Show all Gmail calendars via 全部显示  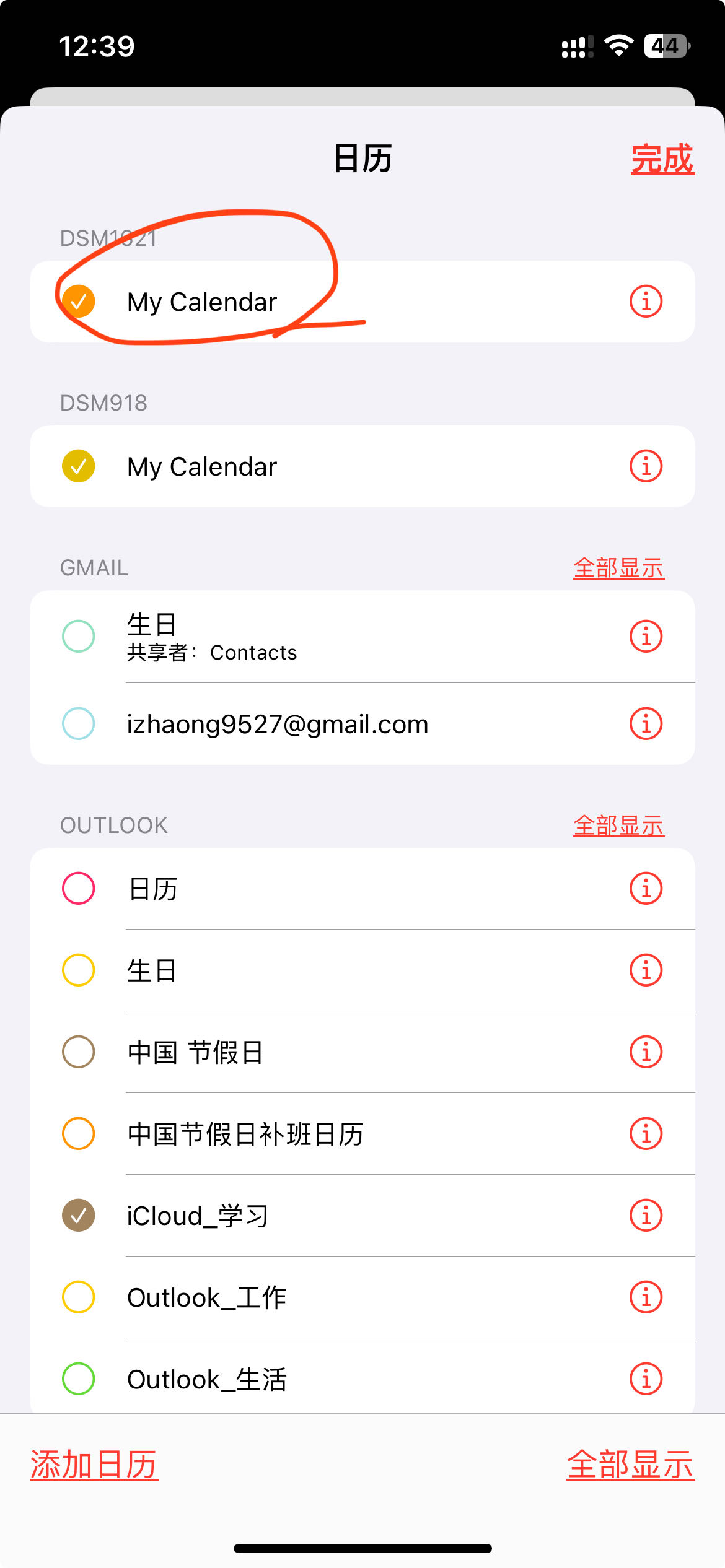(618, 568)
